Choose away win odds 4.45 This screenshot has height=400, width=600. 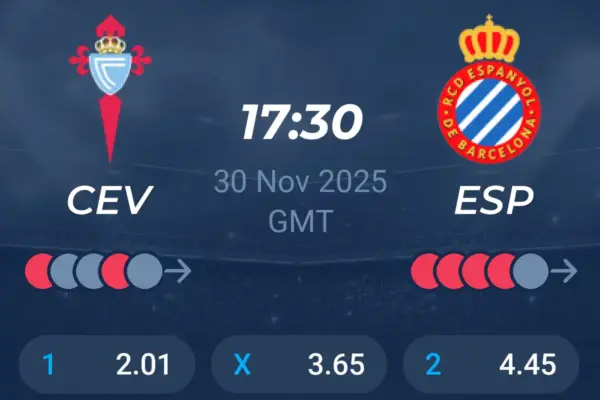pyautogui.click(x=491, y=364)
